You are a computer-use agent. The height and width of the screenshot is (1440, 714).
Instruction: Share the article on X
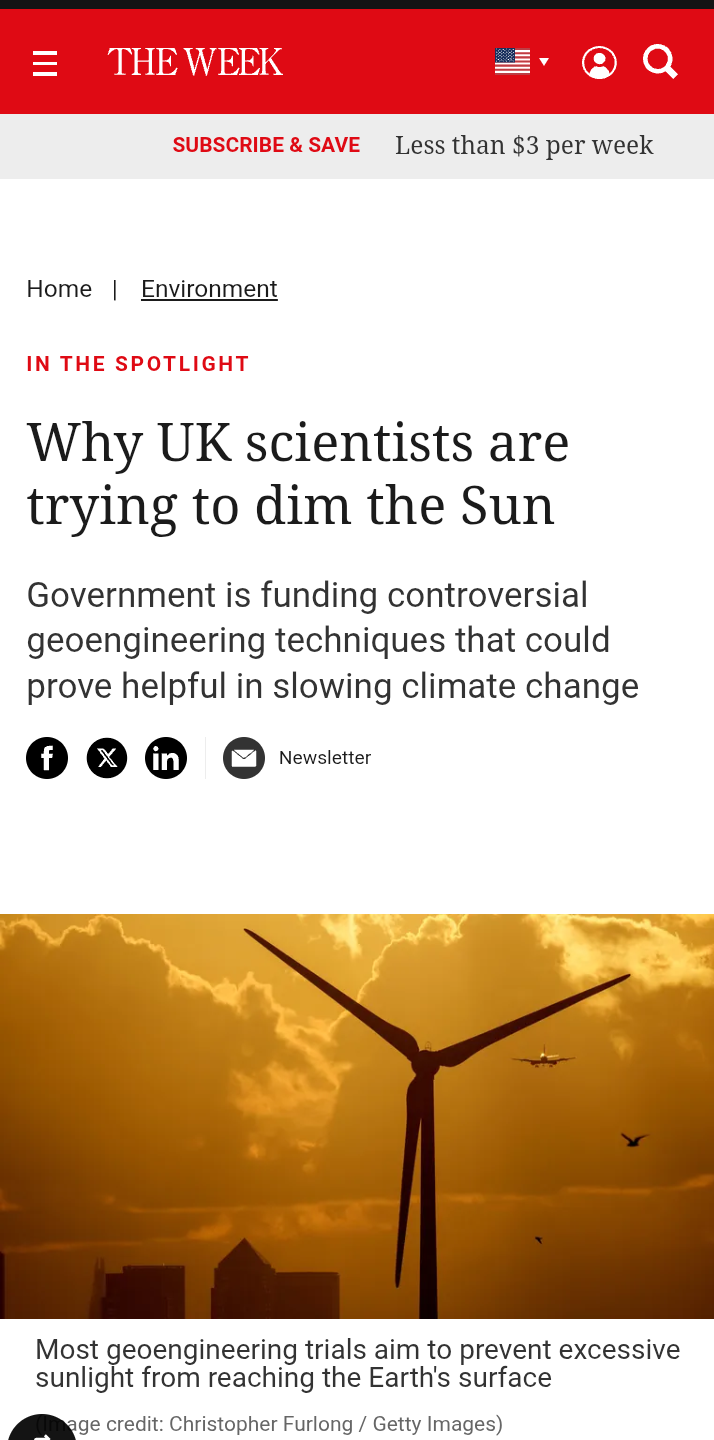tap(107, 758)
